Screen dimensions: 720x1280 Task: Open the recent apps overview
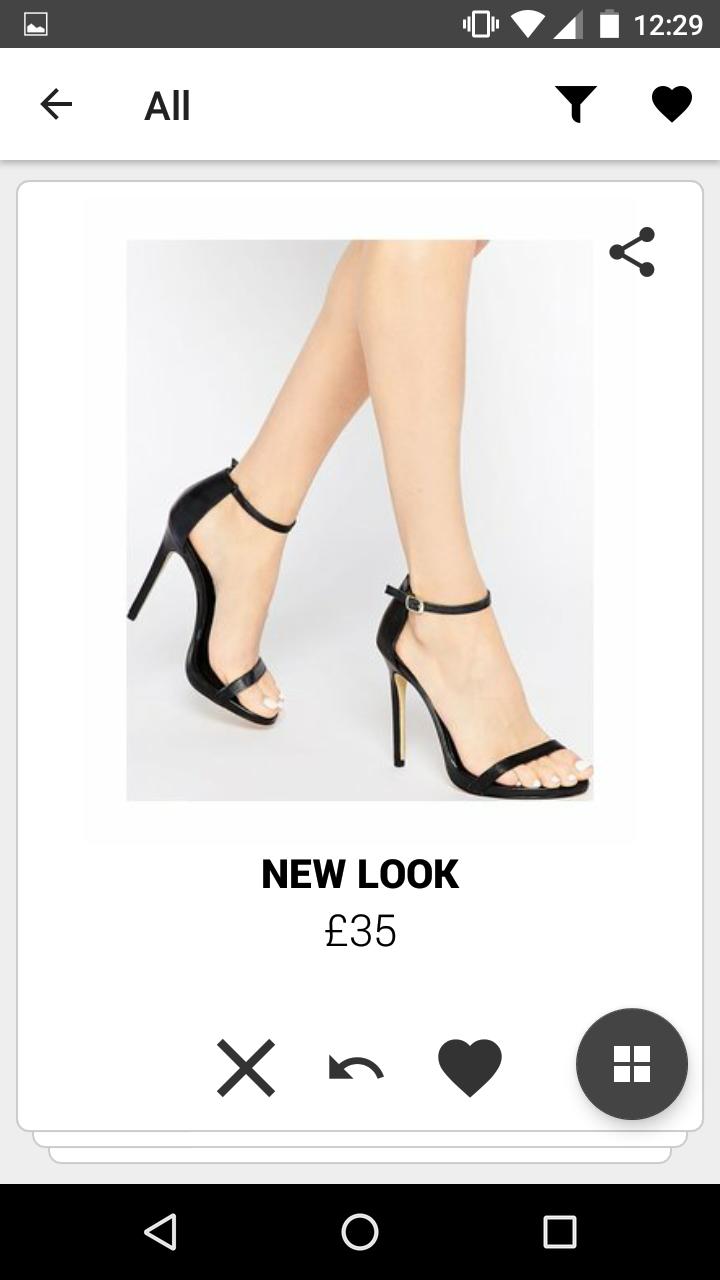pyautogui.click(x=560, y=1232)
